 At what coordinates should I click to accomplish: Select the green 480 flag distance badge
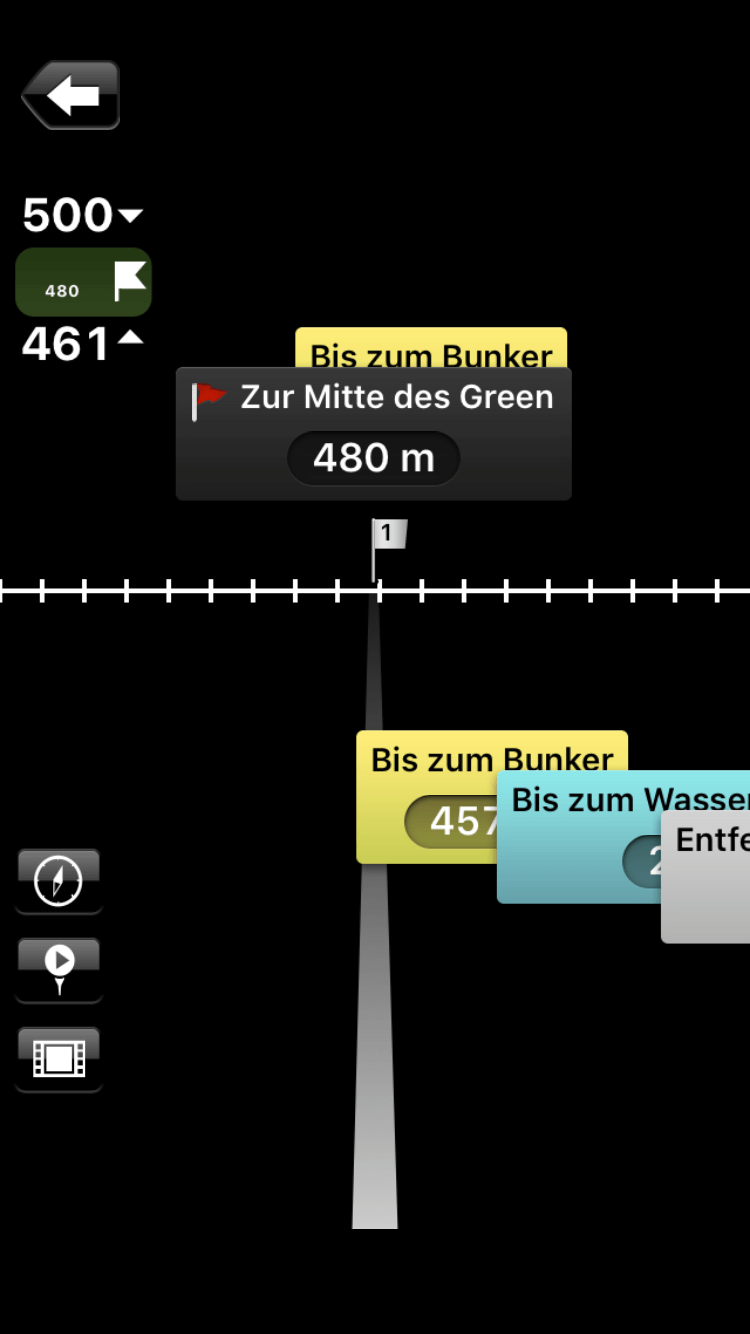tap(83, 283)
